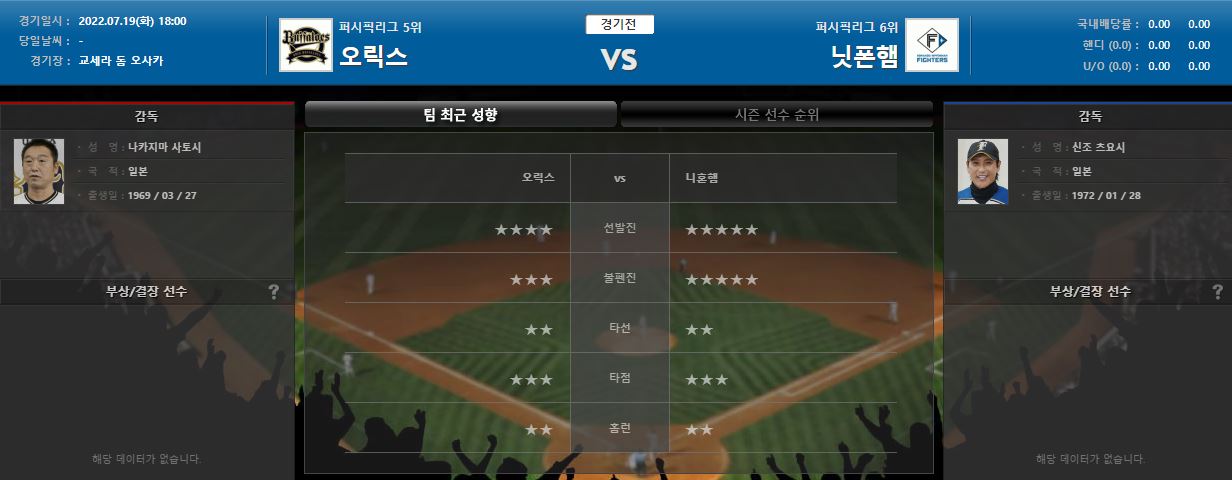1232x480 pixels.
Task: Switch to the 팀 최근 성향 tab
Action: click(x=461, y=115)
